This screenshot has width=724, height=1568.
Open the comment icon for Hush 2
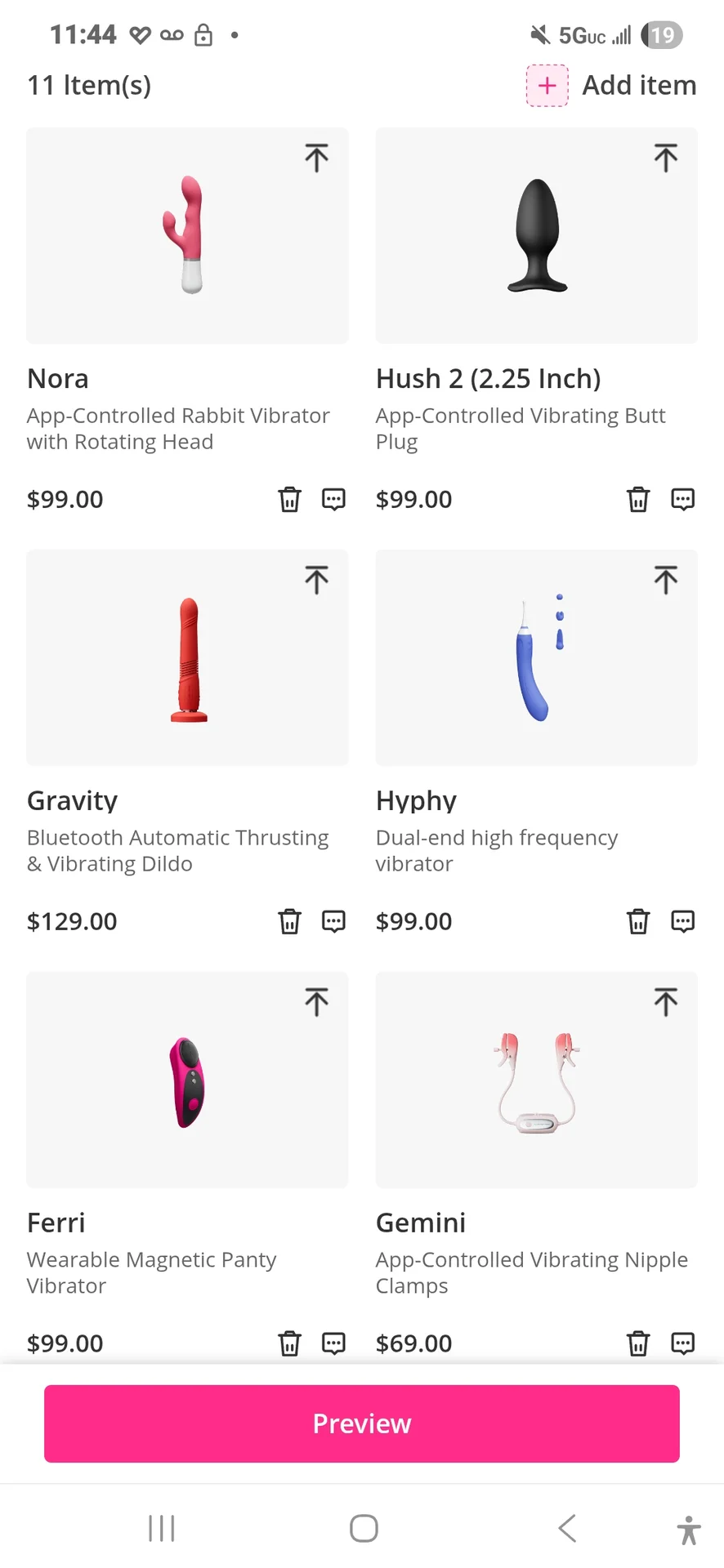point(682,499)
